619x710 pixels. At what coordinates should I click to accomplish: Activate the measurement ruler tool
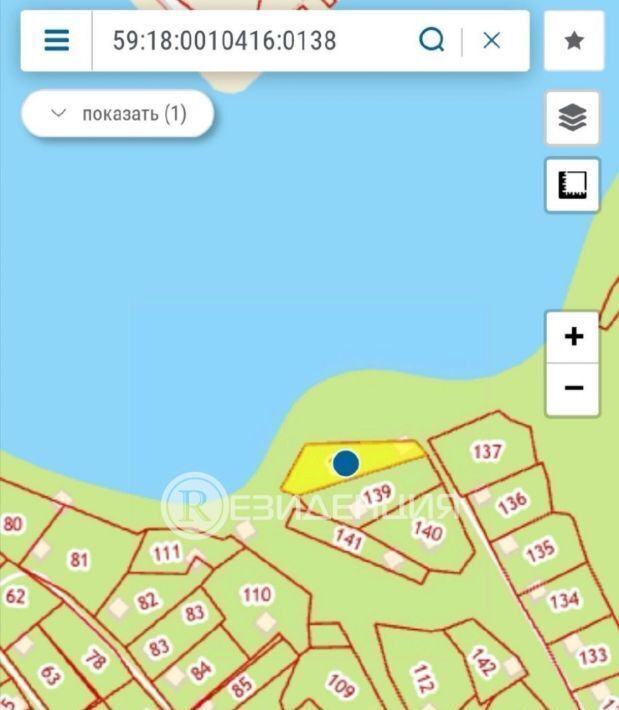point(572,185)
